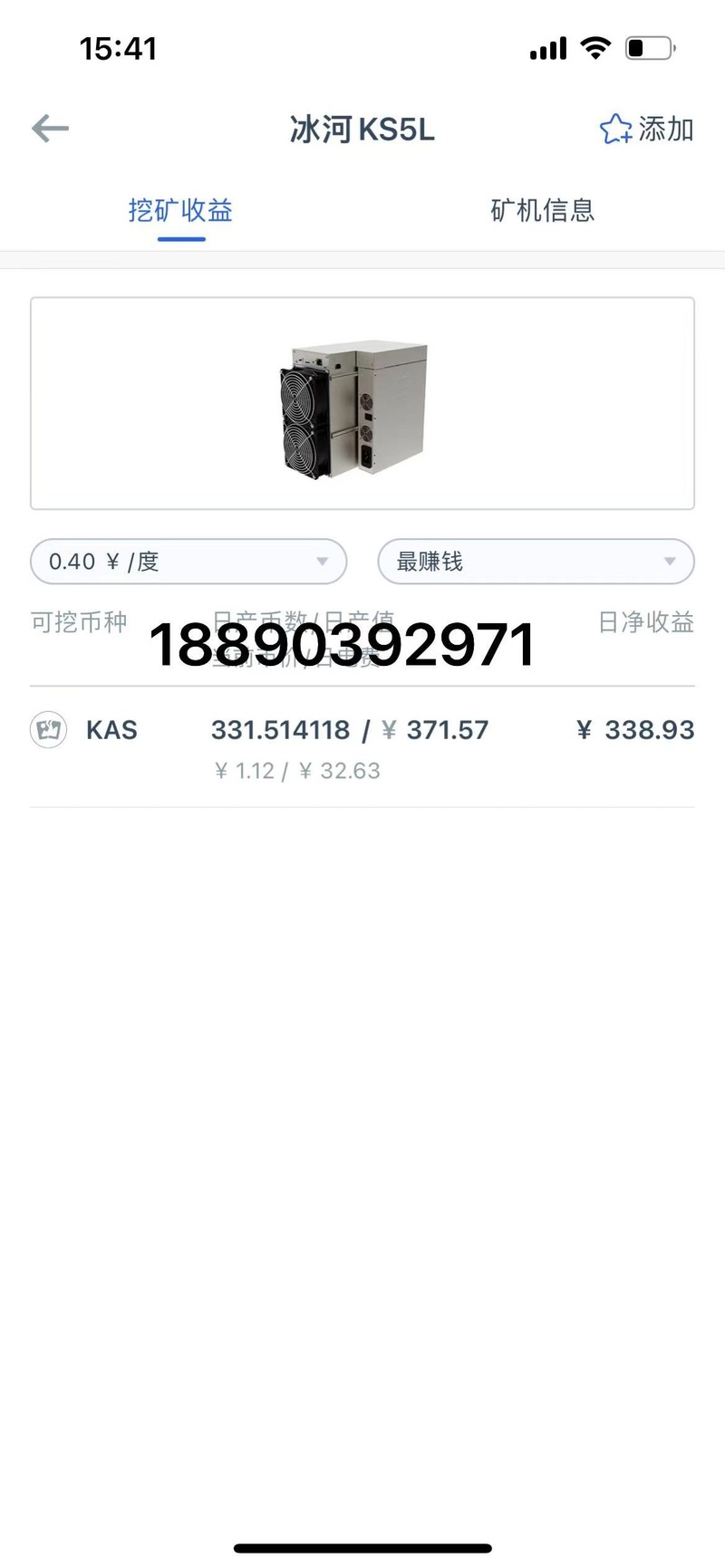725x1568 pixels.
Task: Click the 日净收益 column header
Action: point(647,621)
